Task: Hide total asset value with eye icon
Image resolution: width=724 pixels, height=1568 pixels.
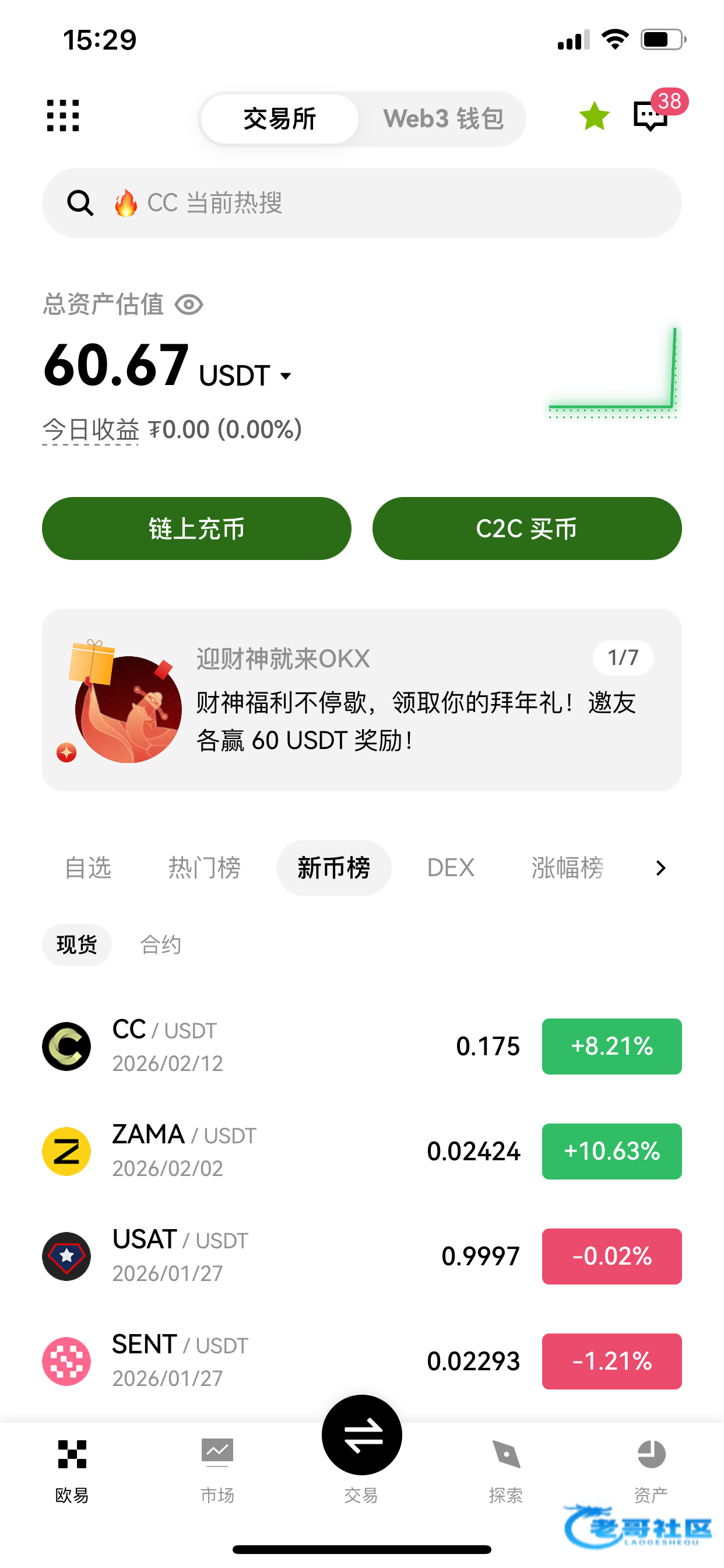Action: coord(189,304)
